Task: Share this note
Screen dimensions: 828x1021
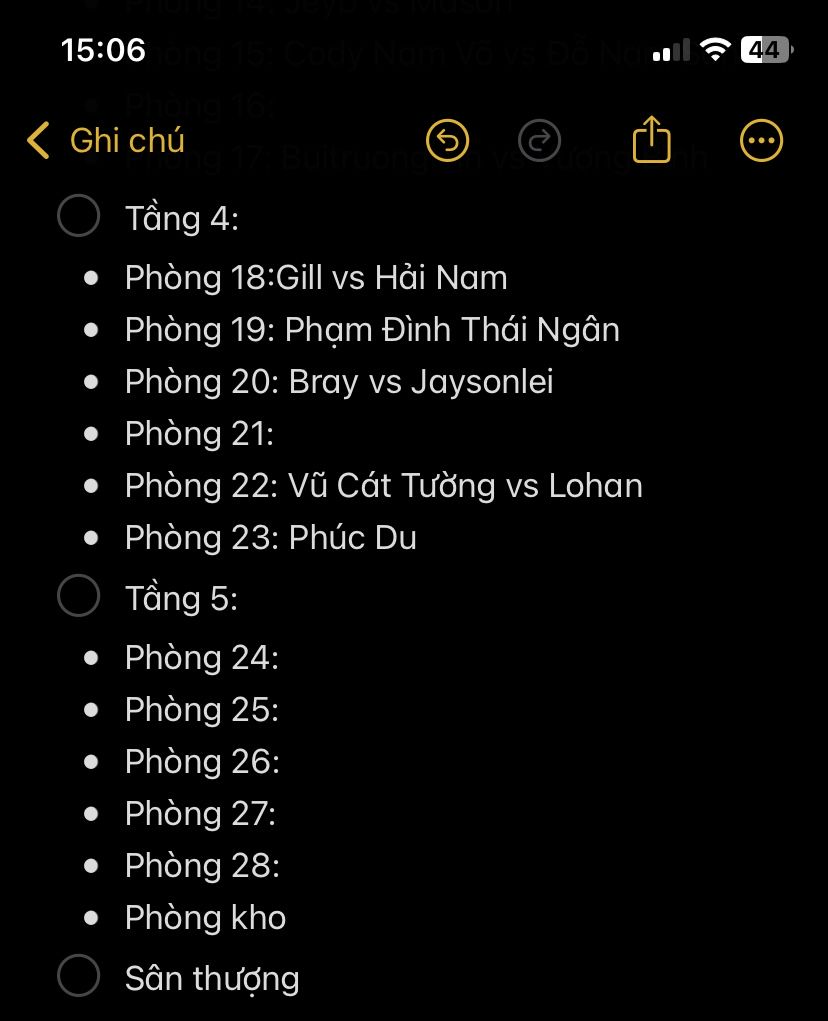Action: point(651,139)
